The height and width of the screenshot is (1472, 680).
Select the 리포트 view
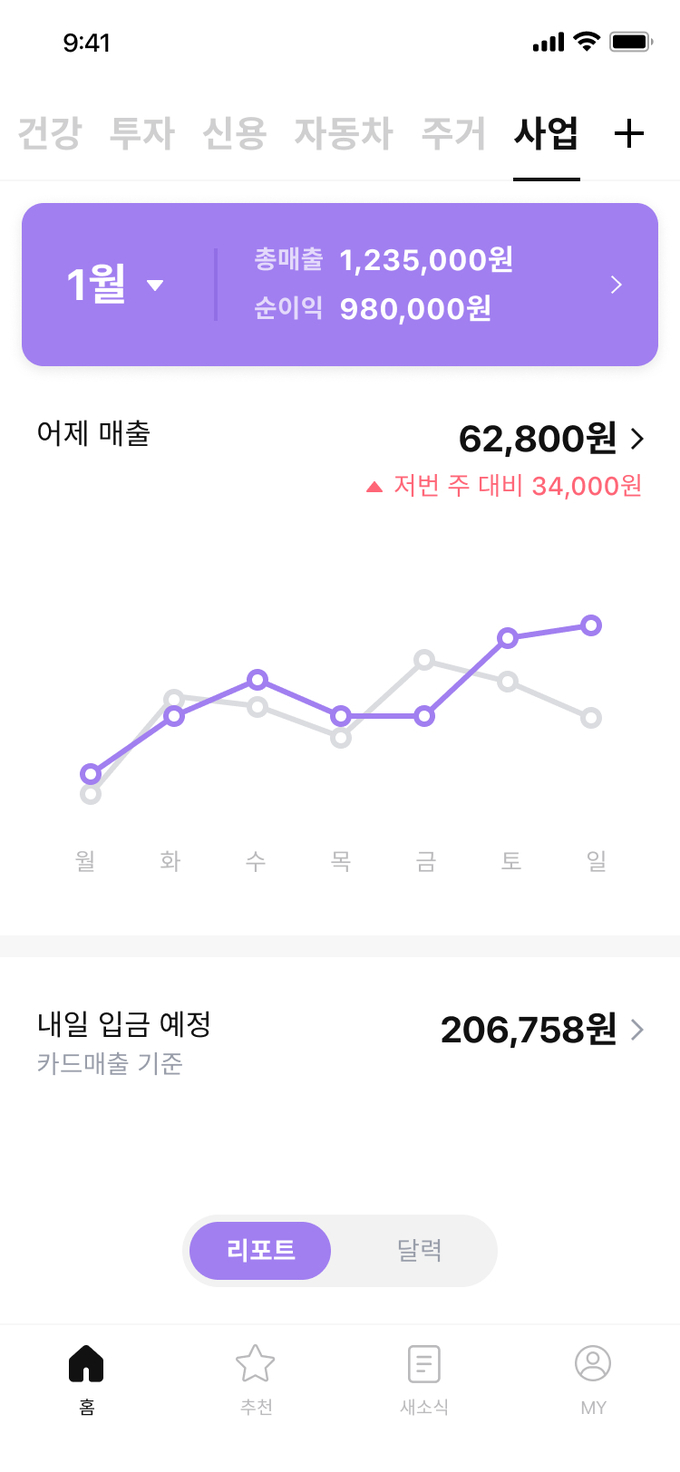(260, 1250)
